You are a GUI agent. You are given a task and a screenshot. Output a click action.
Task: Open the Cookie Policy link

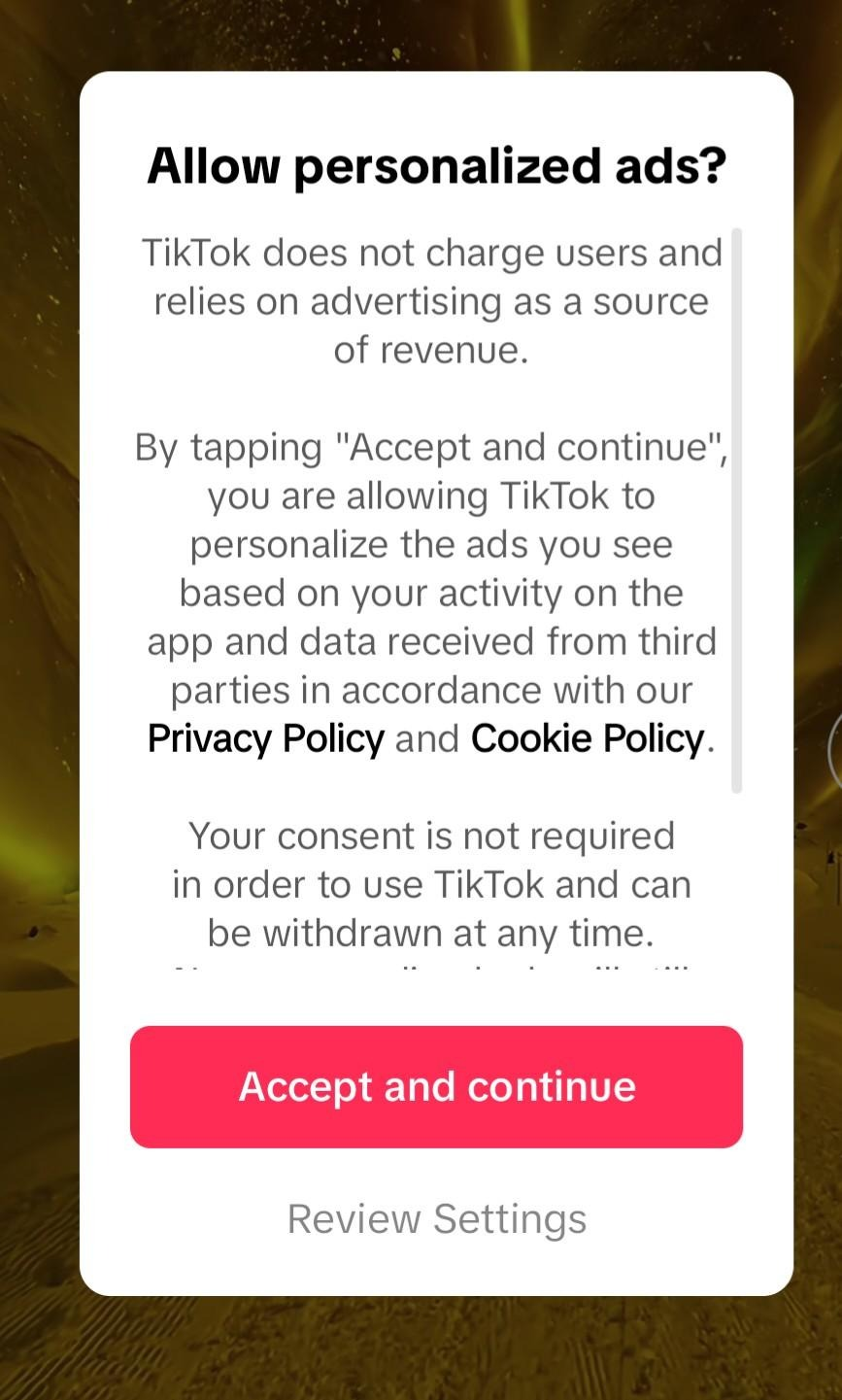click(588, 738)
